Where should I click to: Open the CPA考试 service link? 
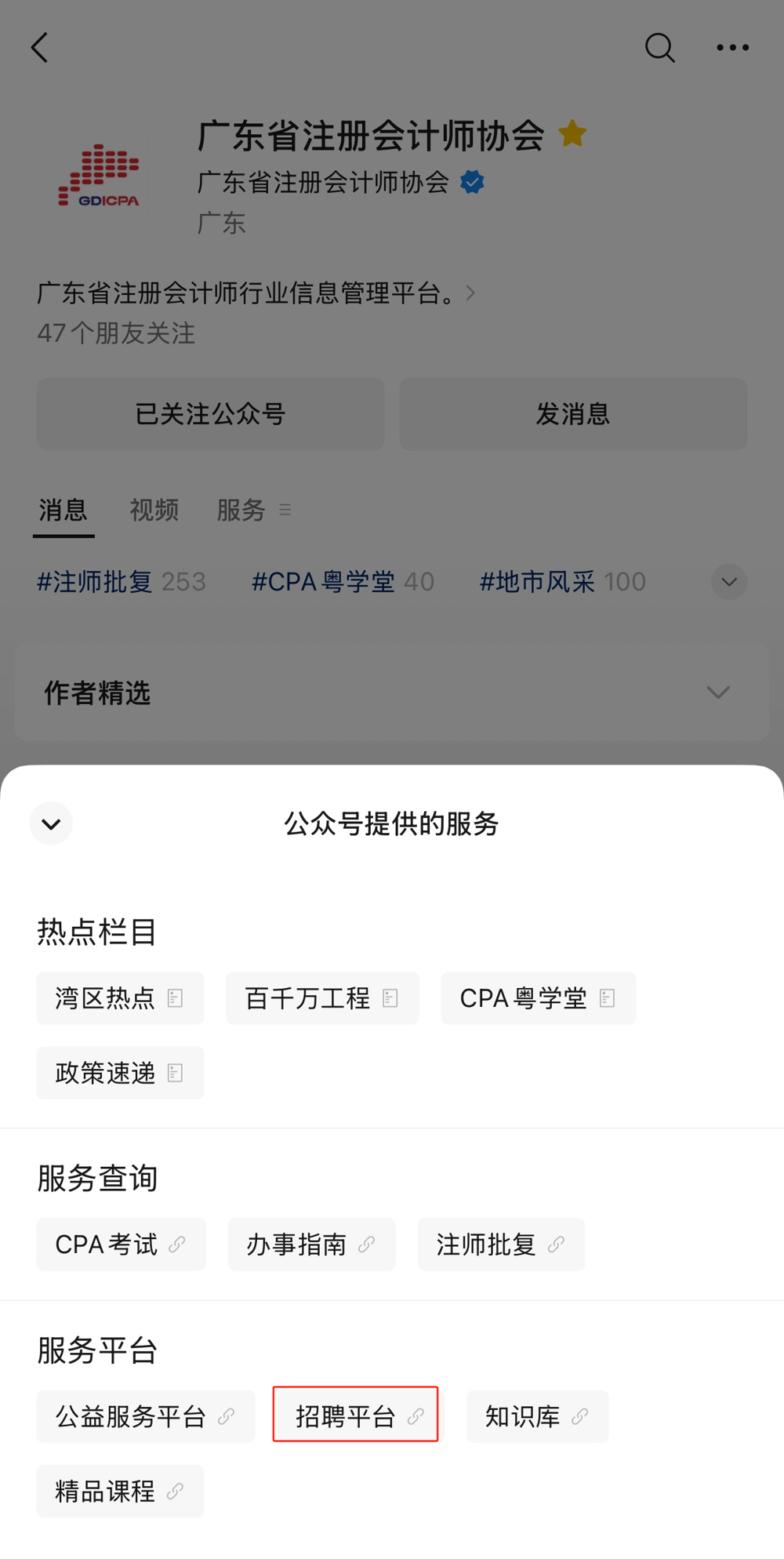click(121, 1245)
